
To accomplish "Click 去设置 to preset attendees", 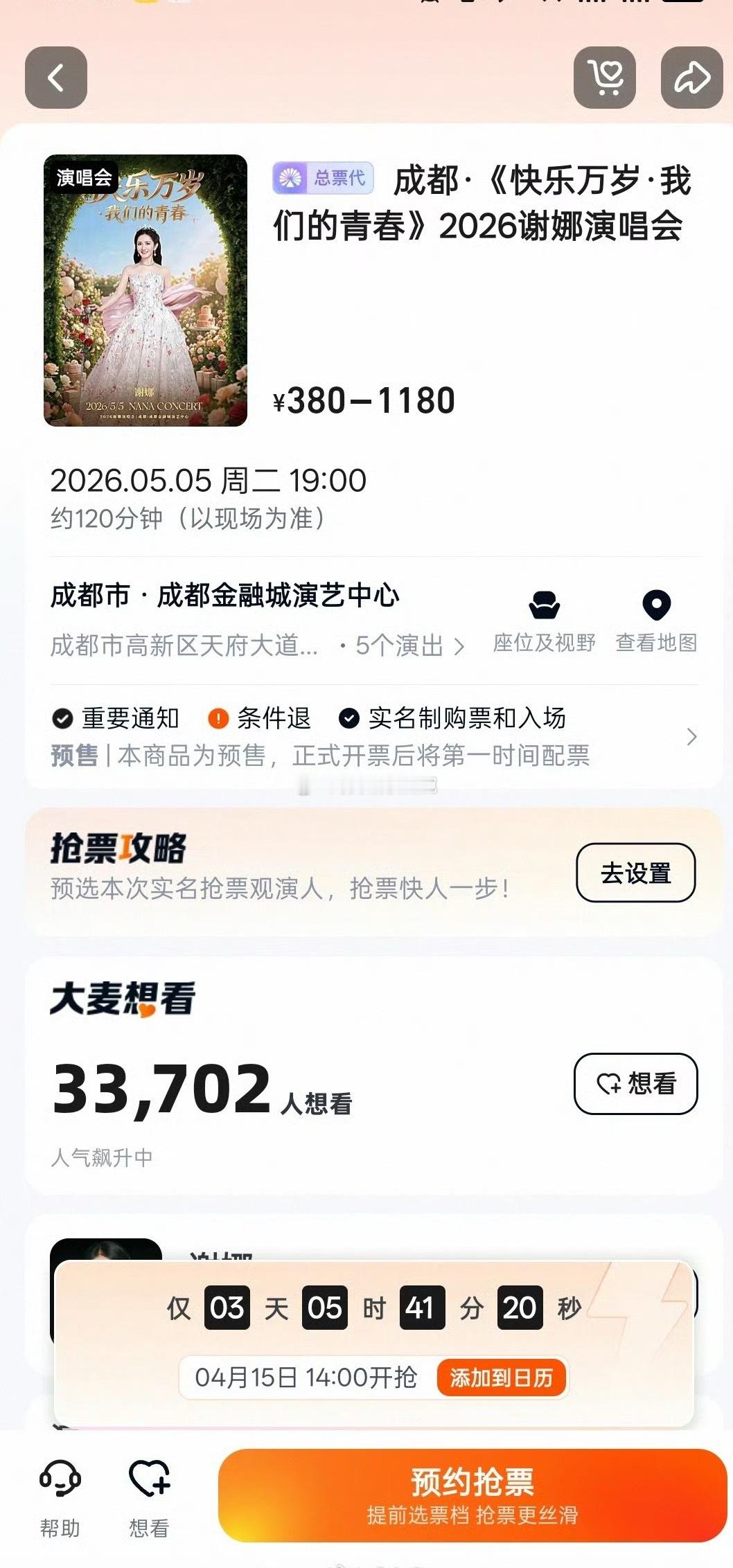I will coord(635,873).
